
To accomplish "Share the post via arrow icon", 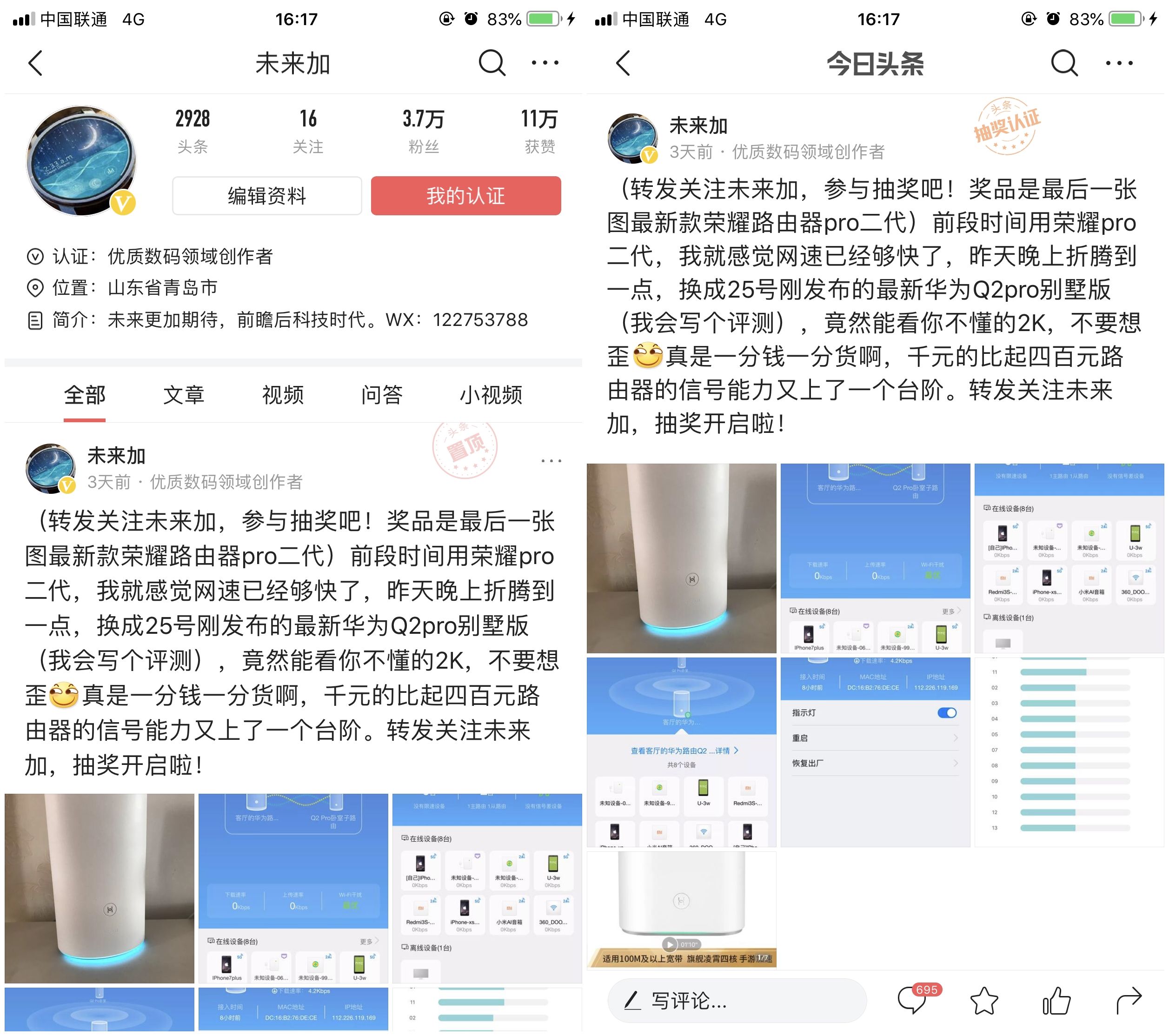I will pyautogui.click(x=1129, y=1001).
